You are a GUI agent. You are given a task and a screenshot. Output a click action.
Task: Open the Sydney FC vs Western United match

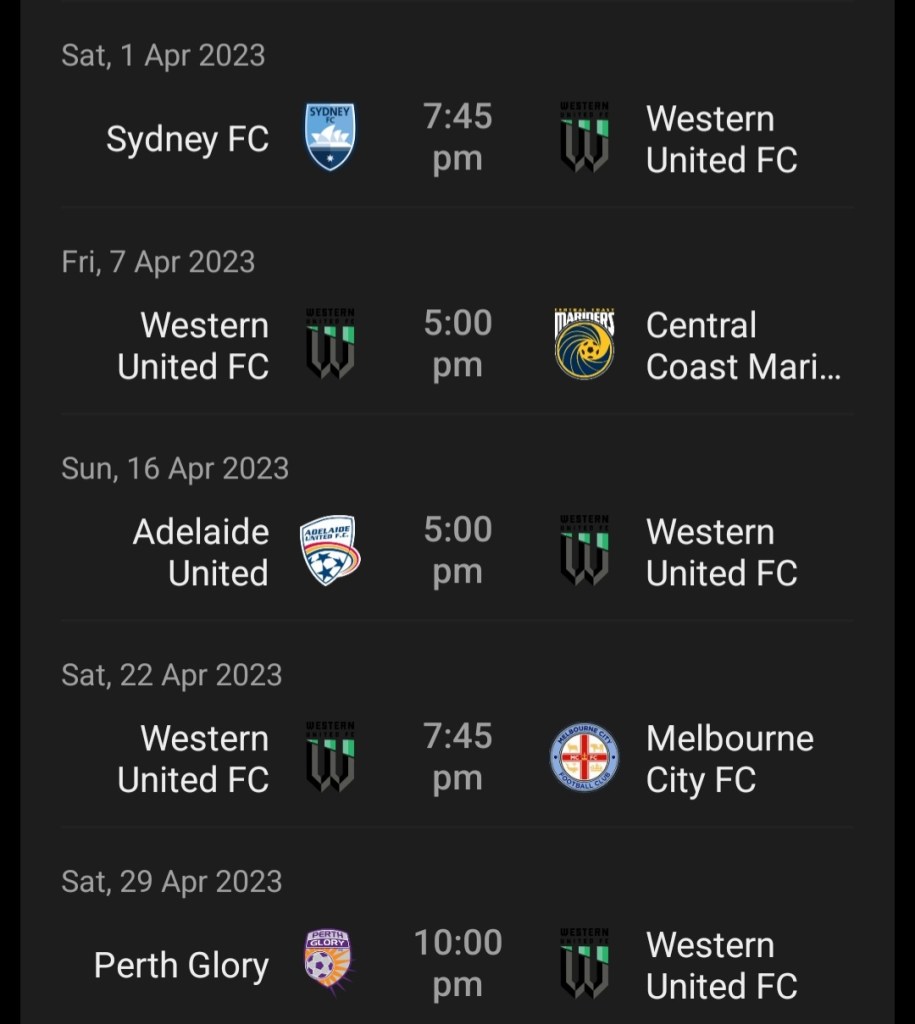[457, 138]
